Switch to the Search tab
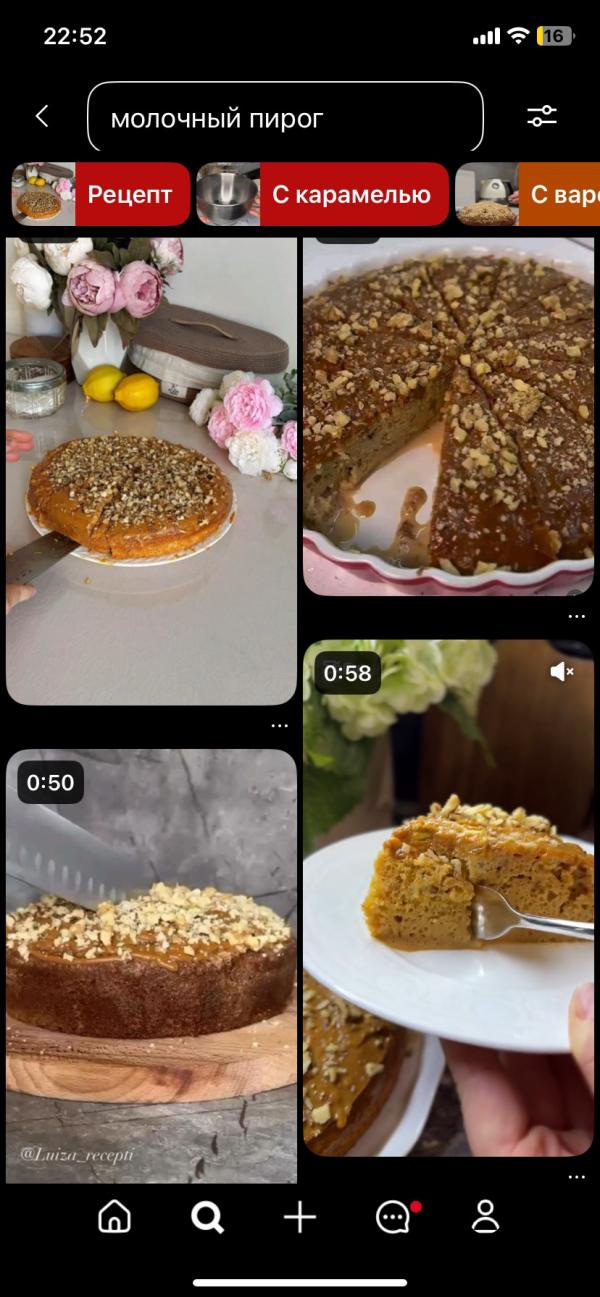The image size is (600, 1297). pos(207,1217)
